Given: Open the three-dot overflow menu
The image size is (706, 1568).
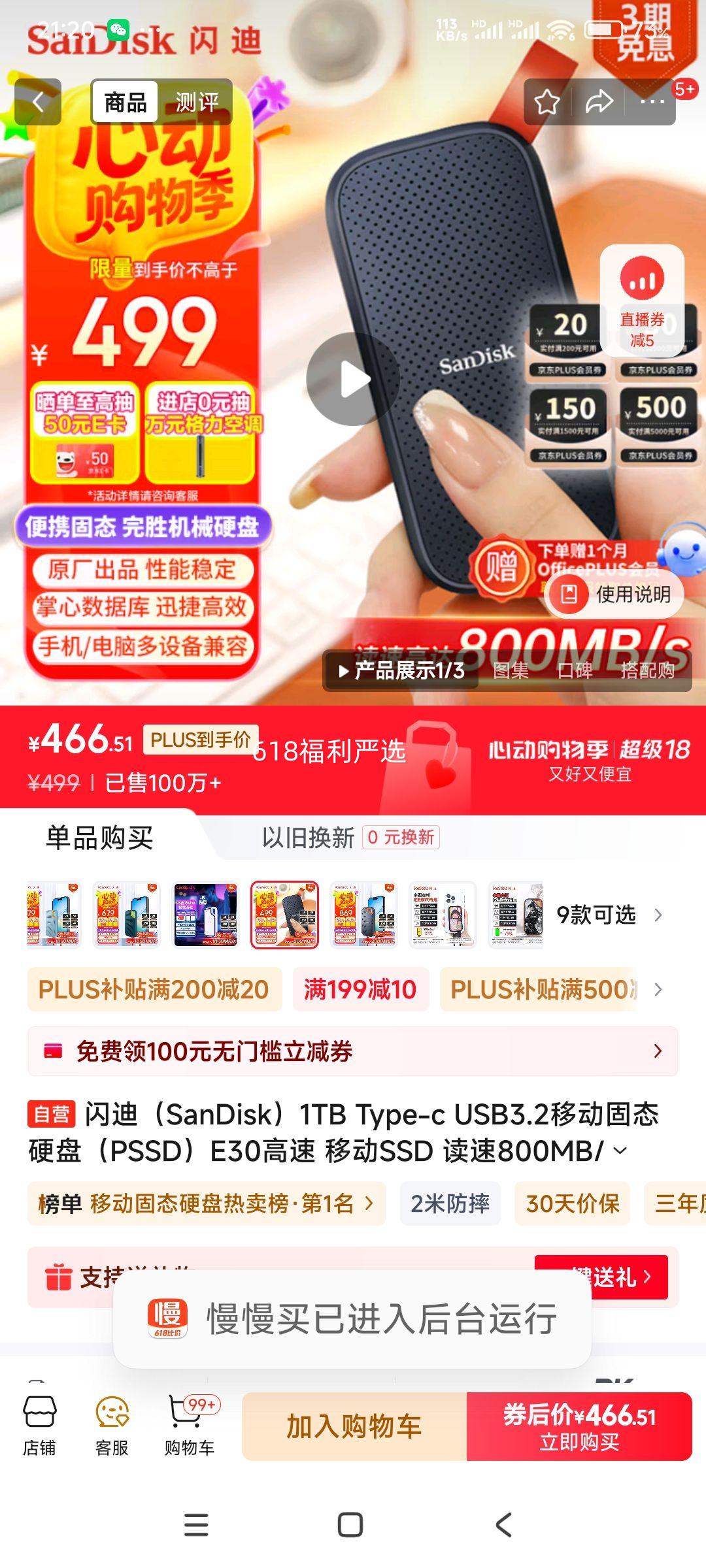Looking at the screenshot, I should pyautogui.click(x=651, y=102).
